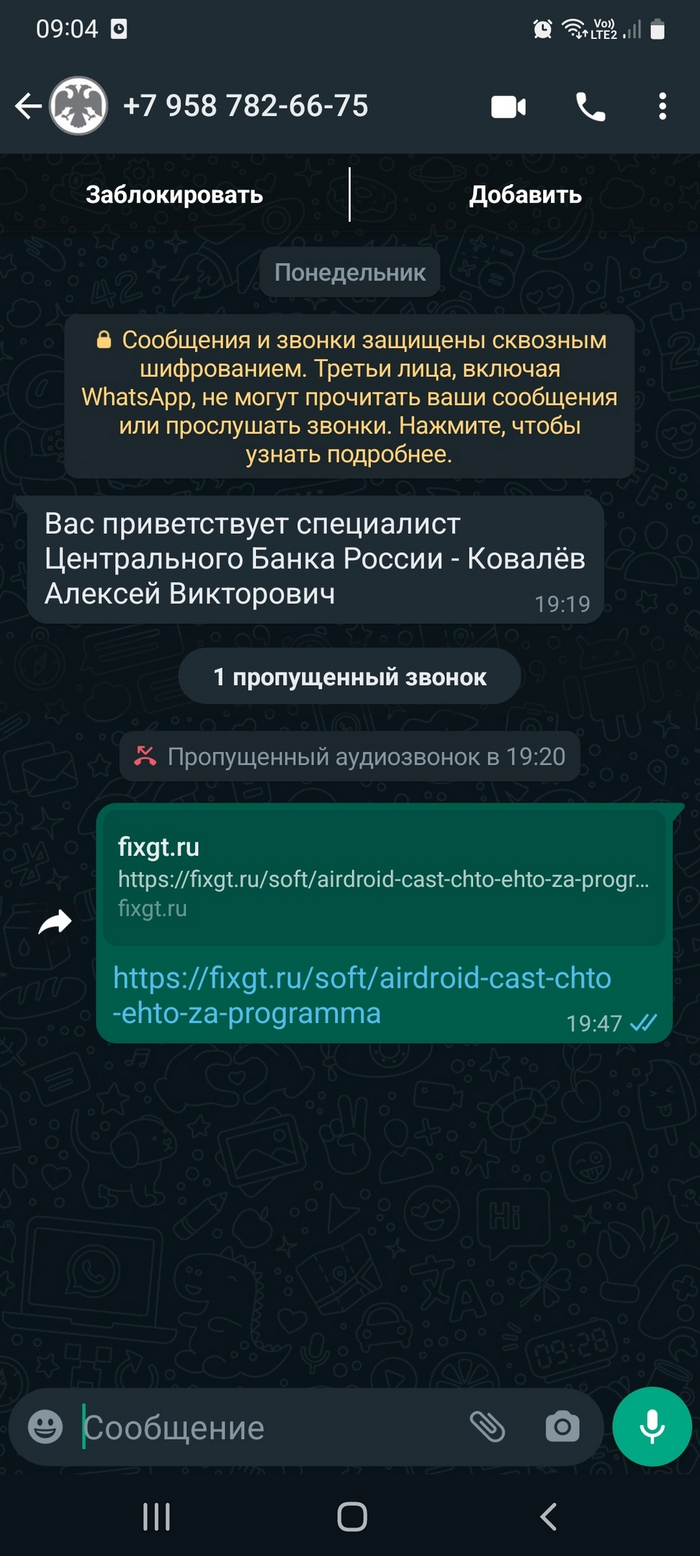Start a voice call

tap(590, 107)
